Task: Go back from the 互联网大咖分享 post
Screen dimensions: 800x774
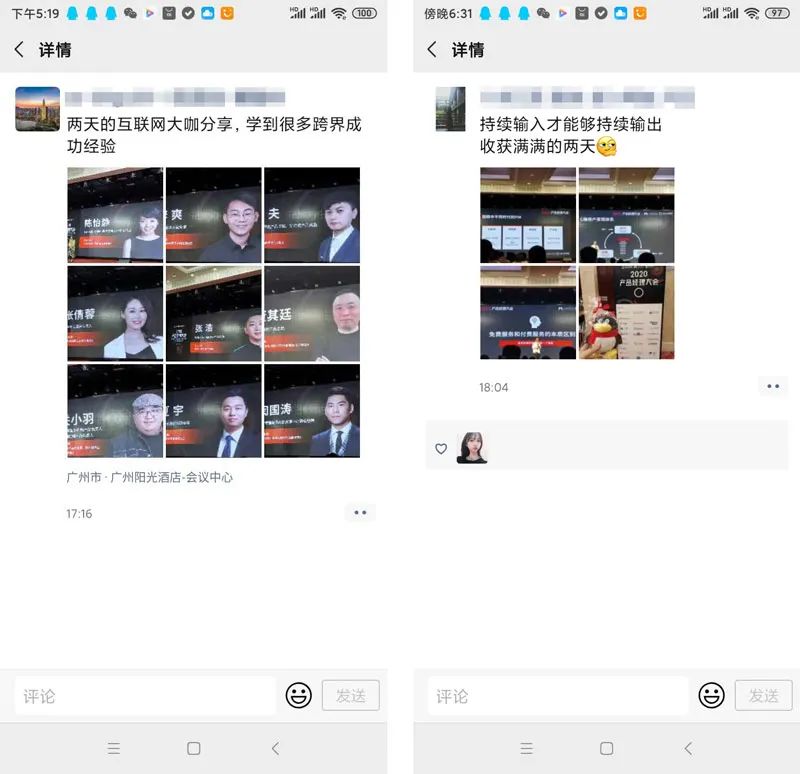Action: pyautogui.click(x=19, y=50)
